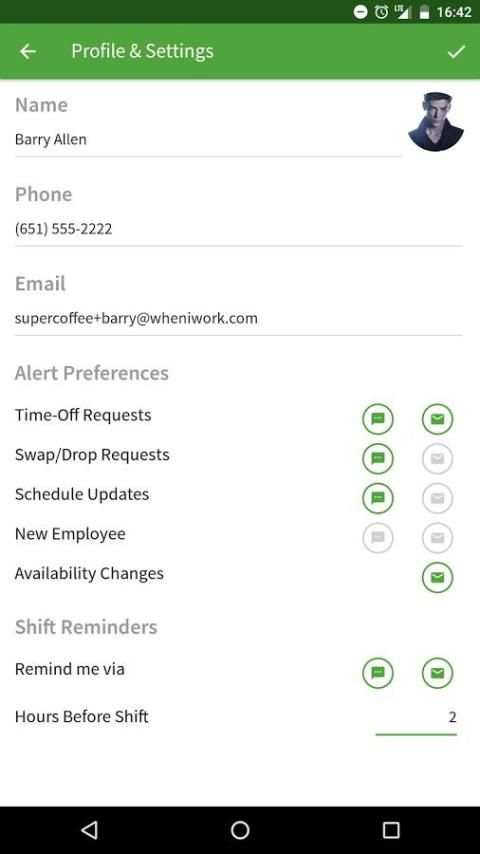Edit the Hours Before Shift value

click(x=416, y=718)
